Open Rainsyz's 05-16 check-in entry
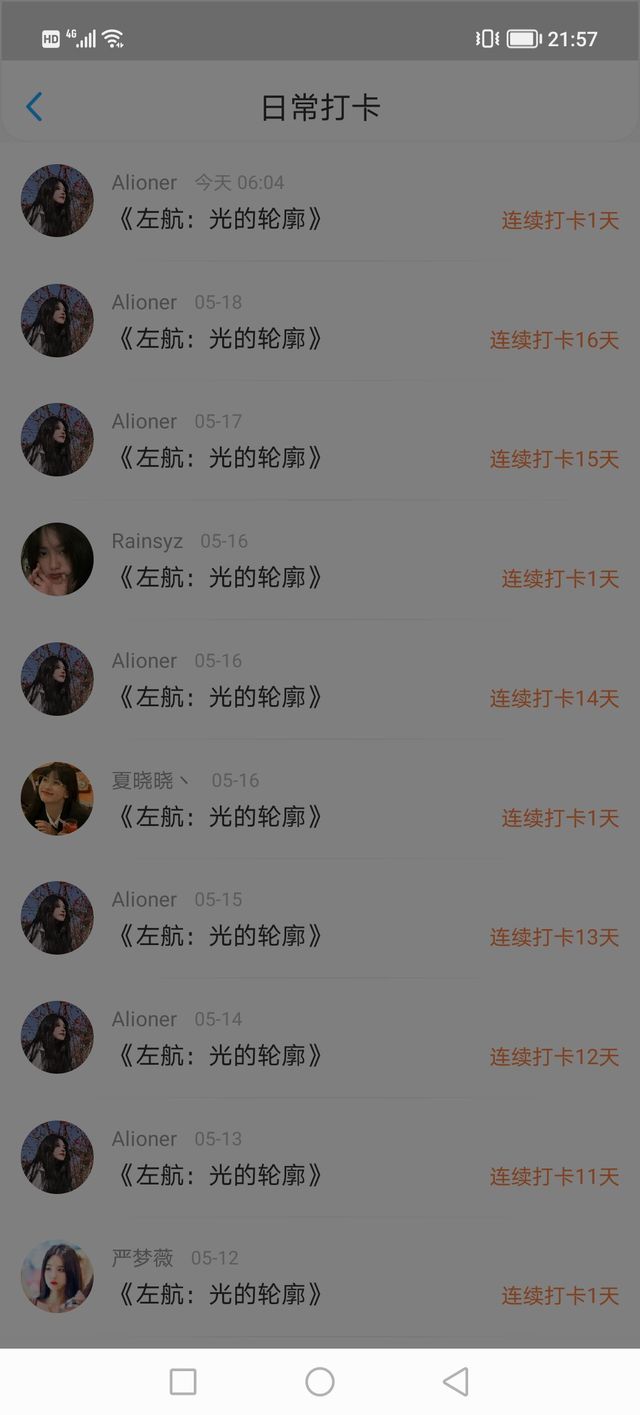Screen dimensions: 640x1415 tap(320, 560)
